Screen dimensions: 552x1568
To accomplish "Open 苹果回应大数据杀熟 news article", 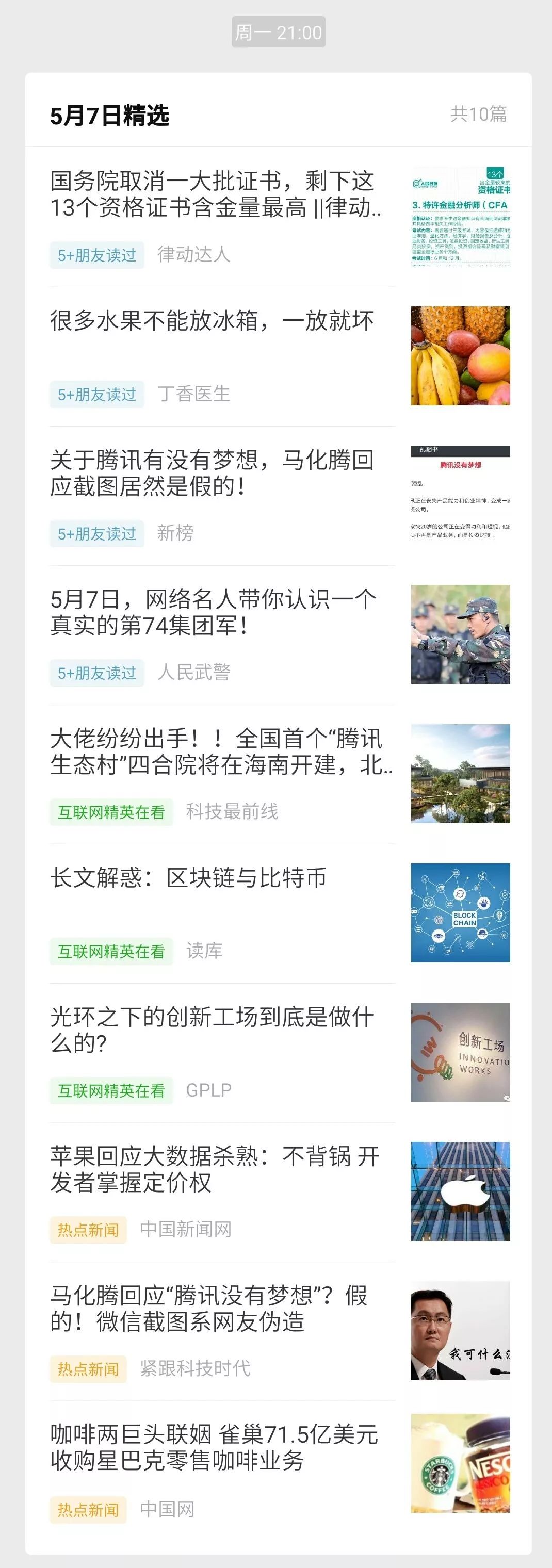I will 214,1169.
